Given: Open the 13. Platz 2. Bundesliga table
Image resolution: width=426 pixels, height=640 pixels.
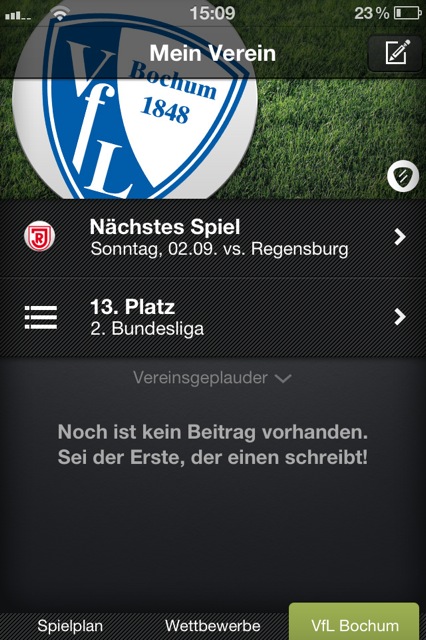Looking at the screenshot, I should 213,318.
